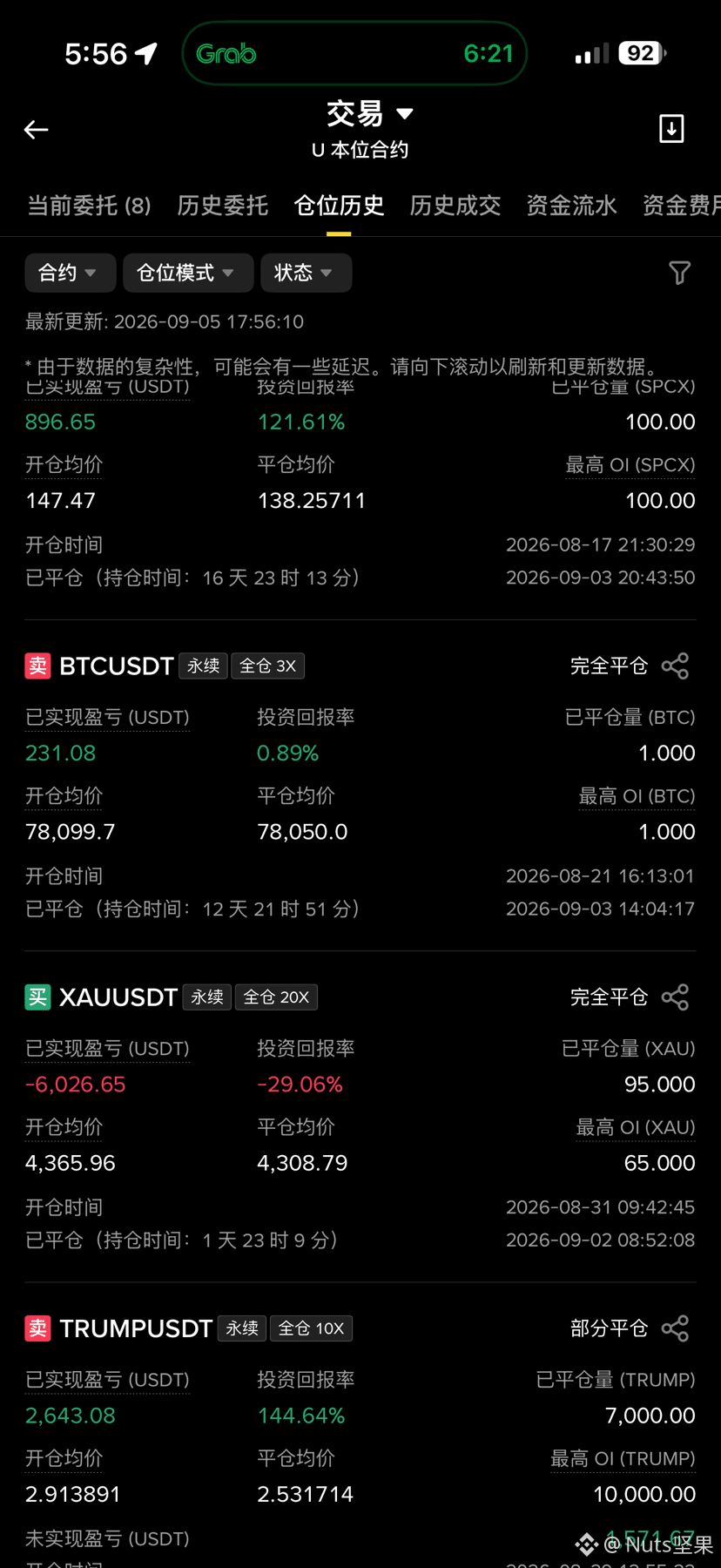Tap the download export icon
This screenshot has width=721, height=1568.
click(x=671, y=129)
